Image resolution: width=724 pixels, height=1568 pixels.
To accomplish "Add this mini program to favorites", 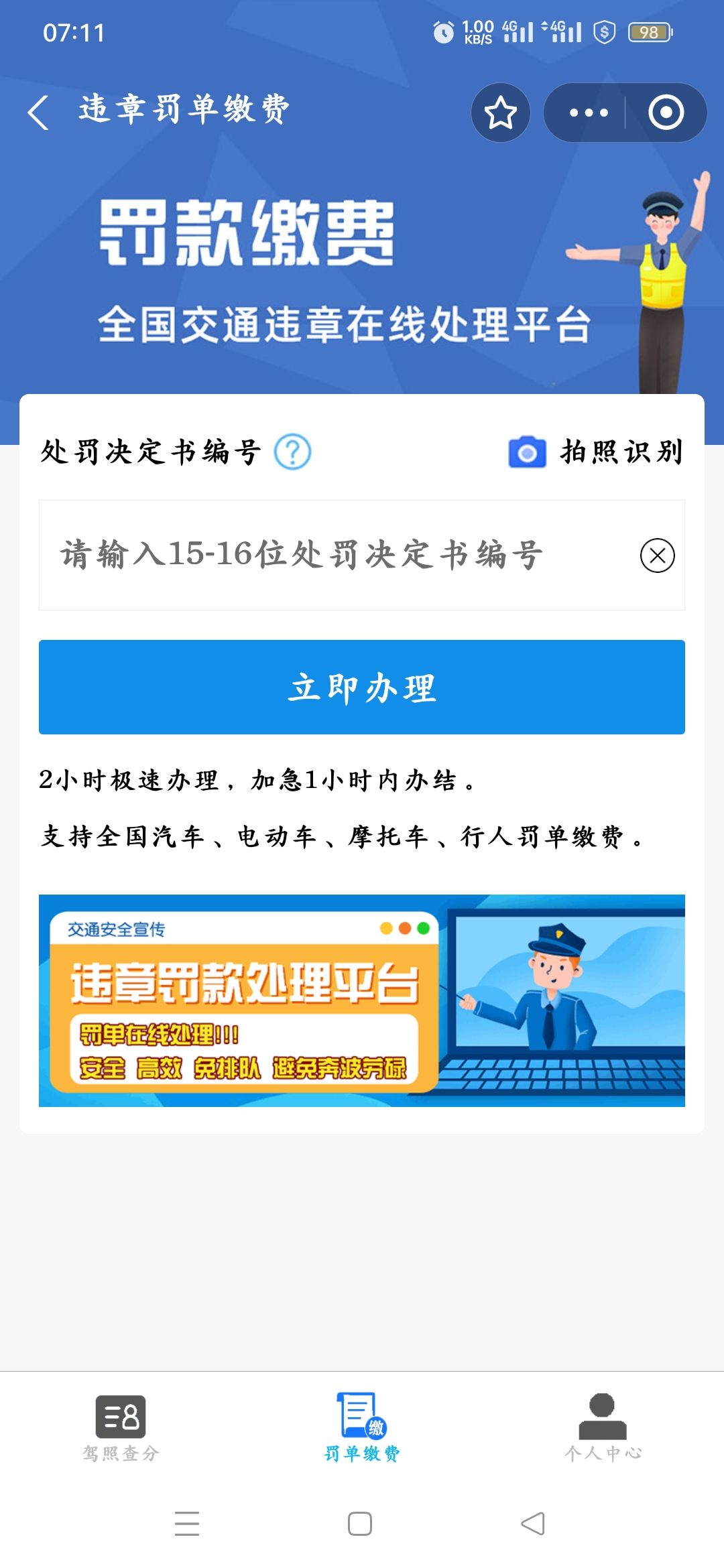I will pyautogui.click(x=501, y=112).
